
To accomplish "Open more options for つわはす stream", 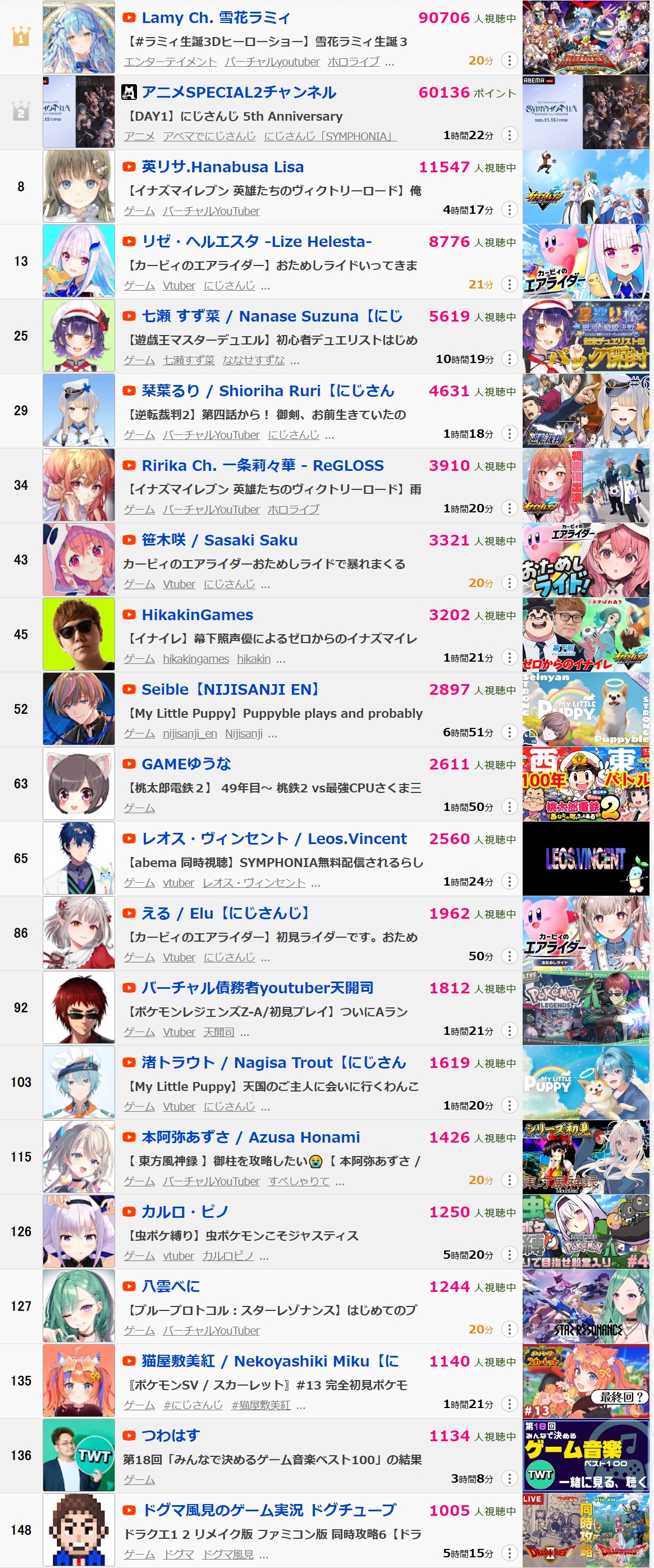I will point(509,1478).
